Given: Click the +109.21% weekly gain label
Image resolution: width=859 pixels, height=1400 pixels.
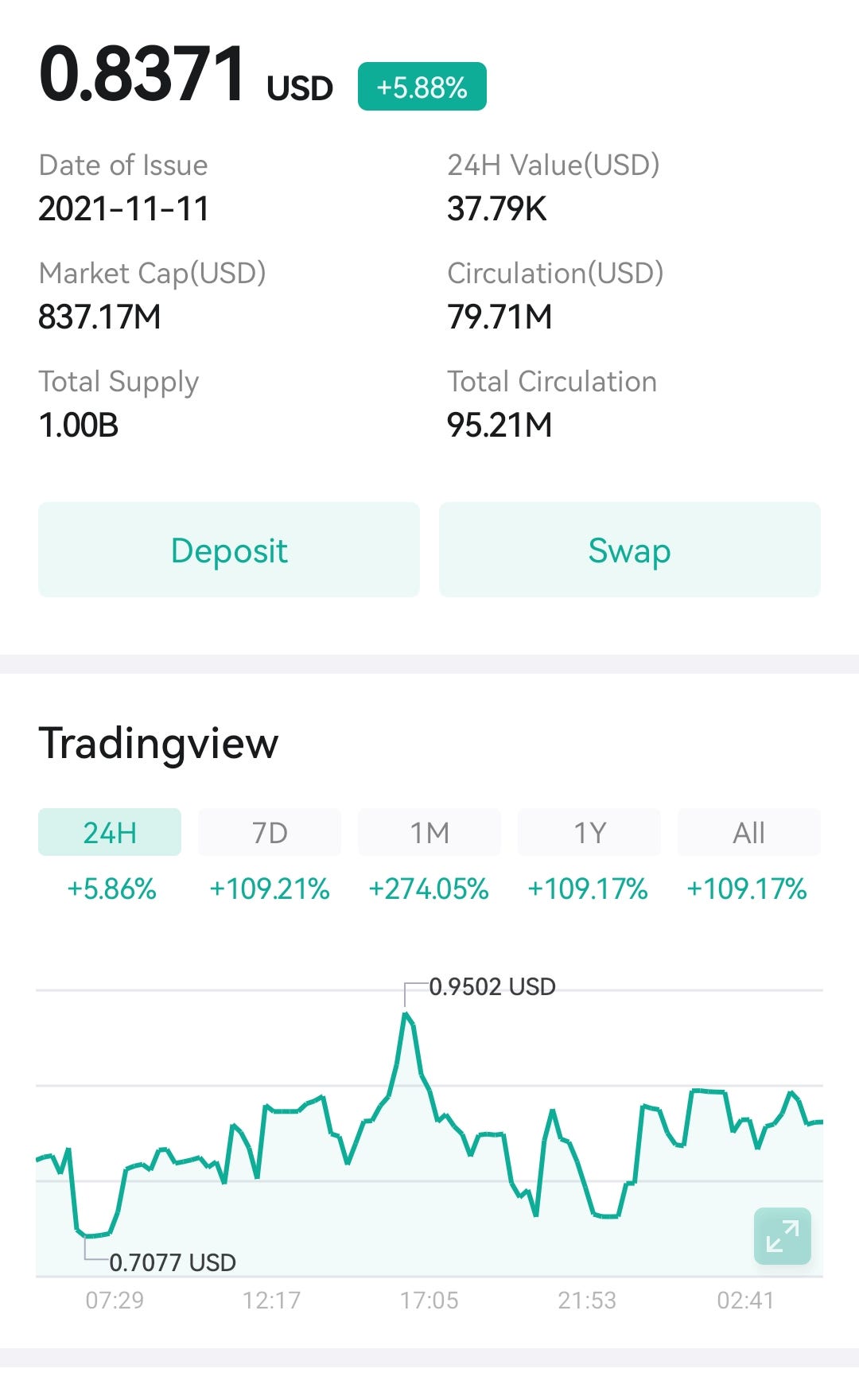Looking at the screenshot, I should pos(269,889).
